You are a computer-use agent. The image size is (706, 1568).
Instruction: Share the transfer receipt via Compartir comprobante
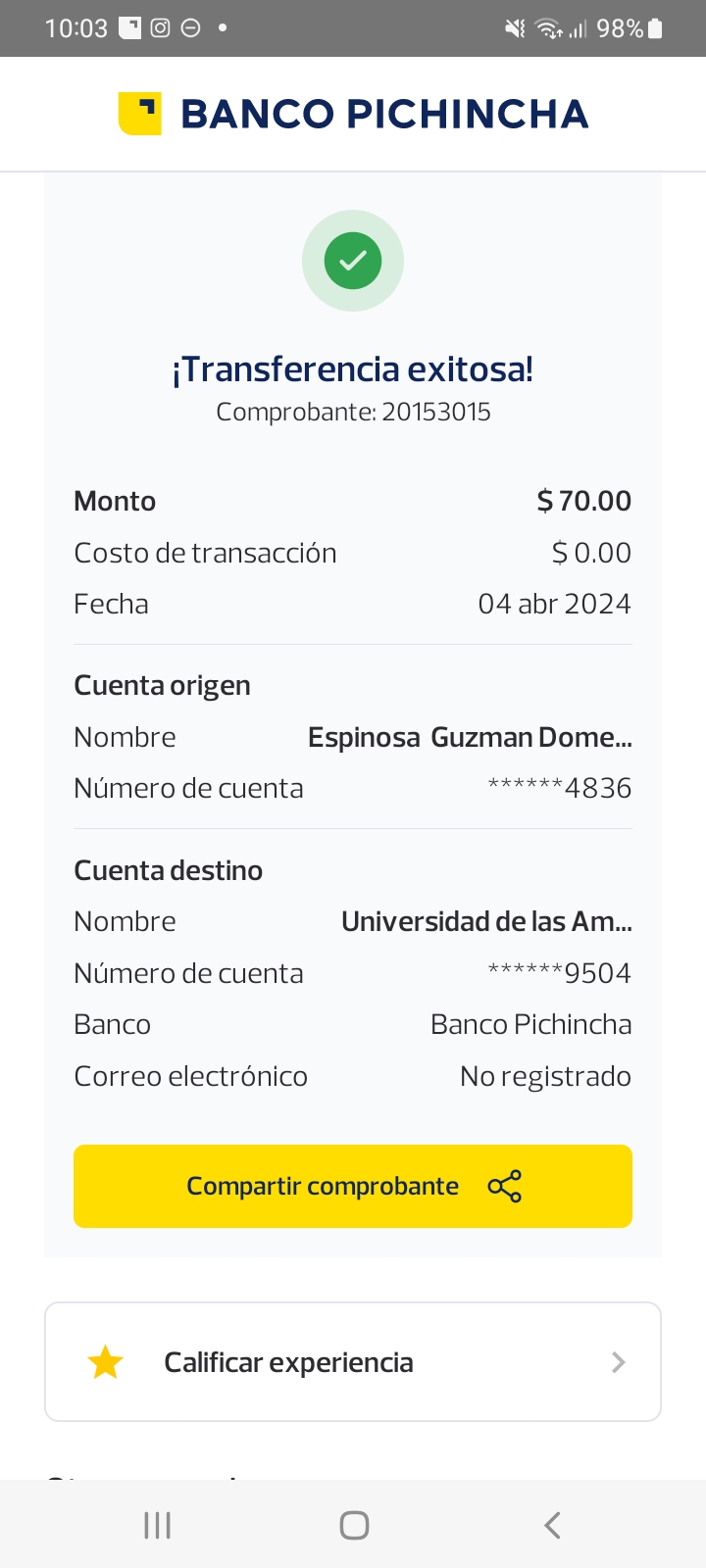point(353,1186)
